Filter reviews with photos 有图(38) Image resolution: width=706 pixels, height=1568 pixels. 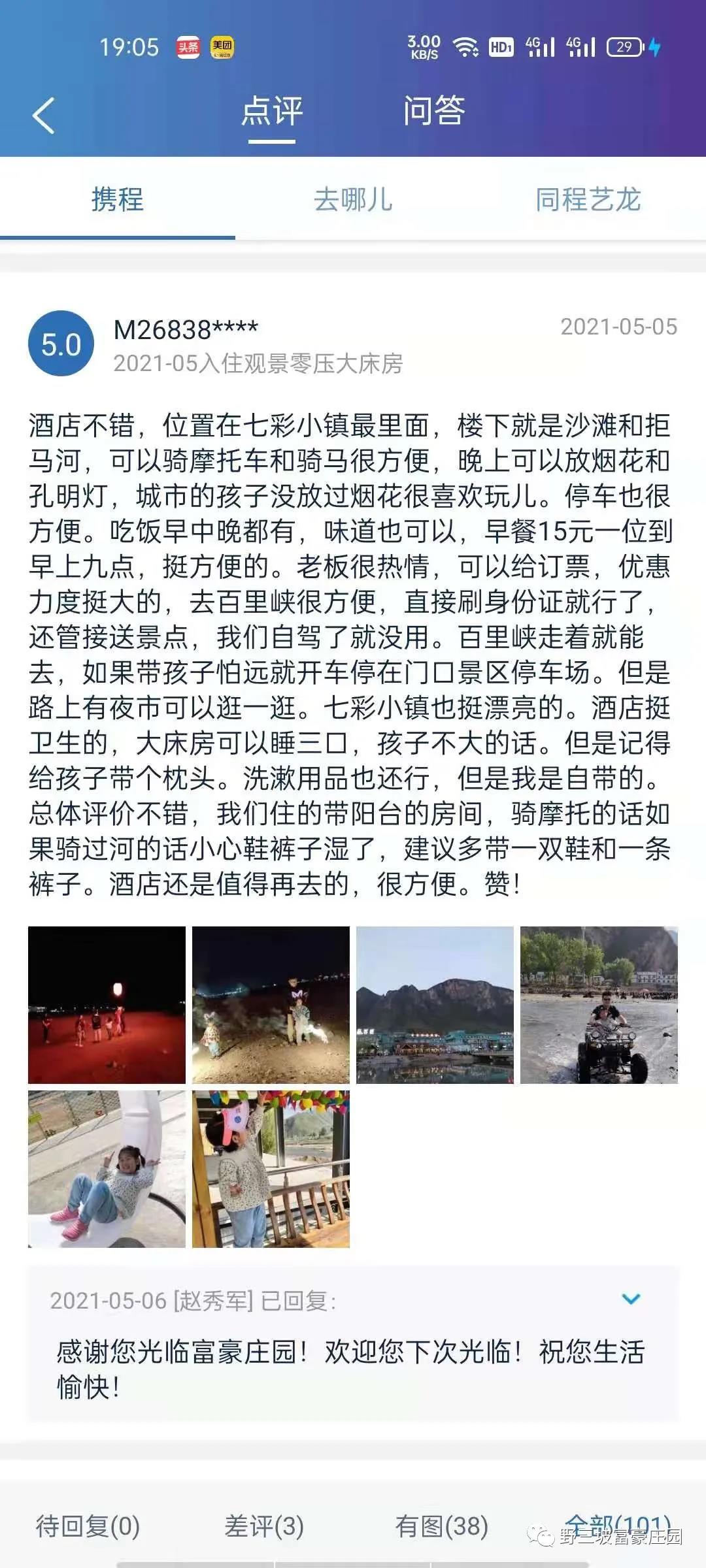point(442,1527)
